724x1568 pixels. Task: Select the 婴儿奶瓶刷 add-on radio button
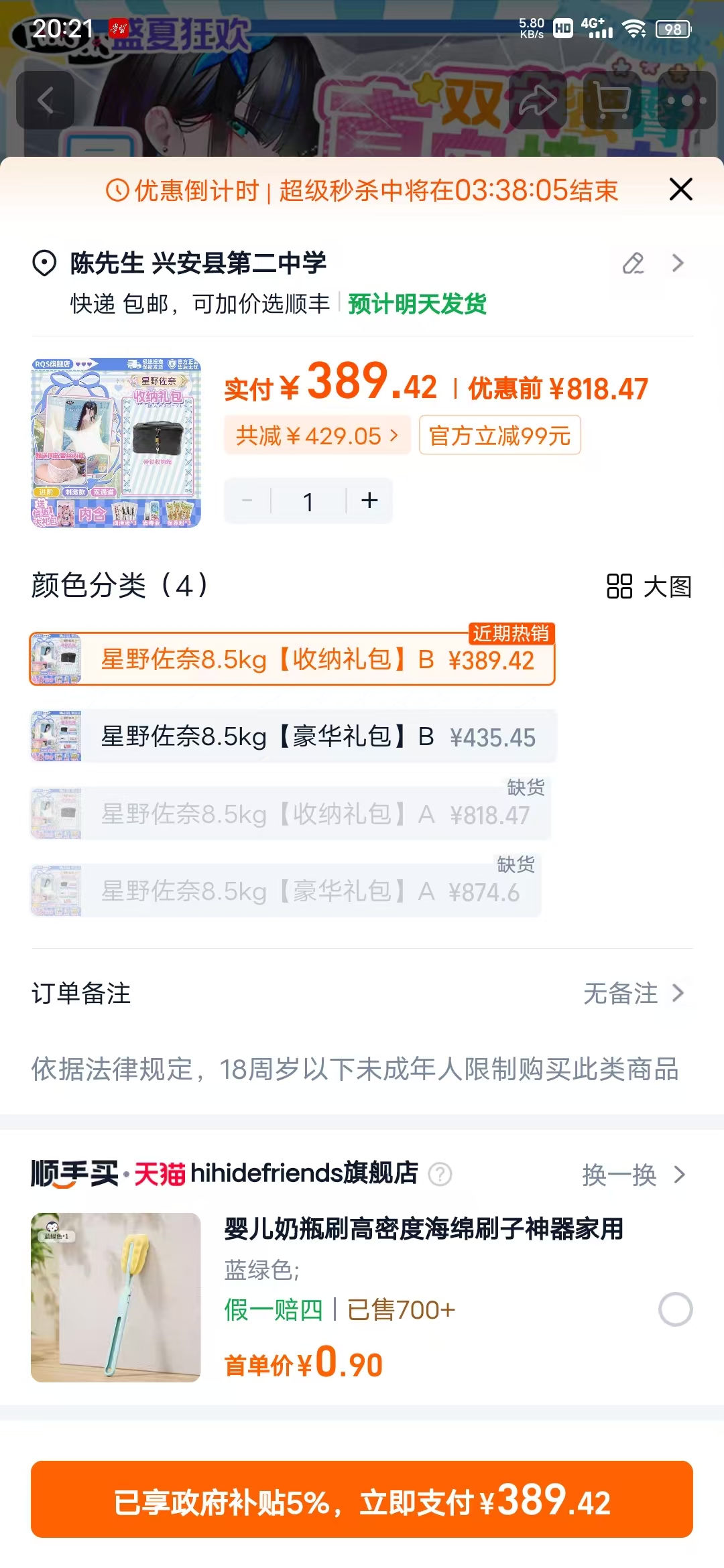click(675, 1309)
